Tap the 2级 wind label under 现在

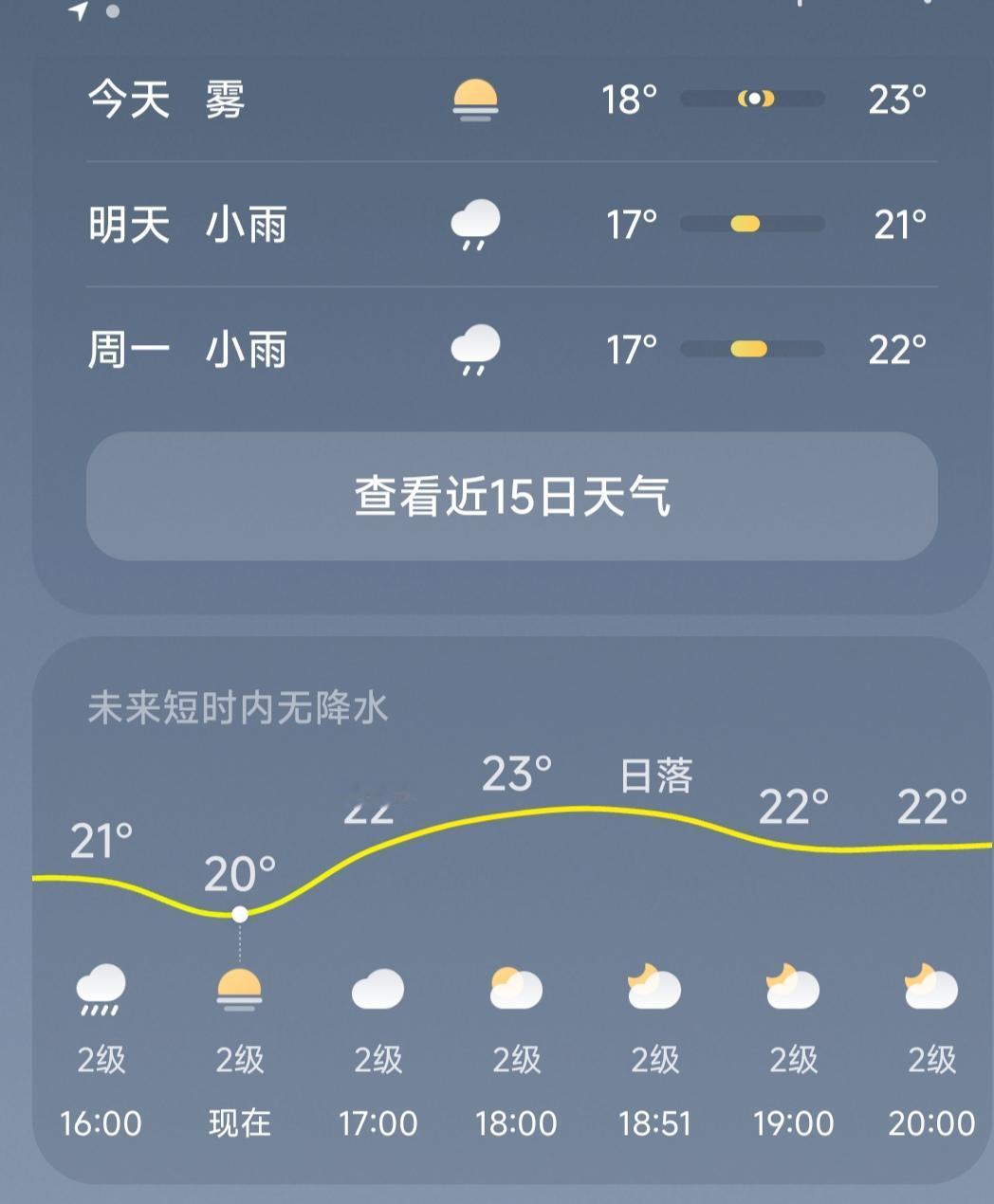coord(241,1060)
